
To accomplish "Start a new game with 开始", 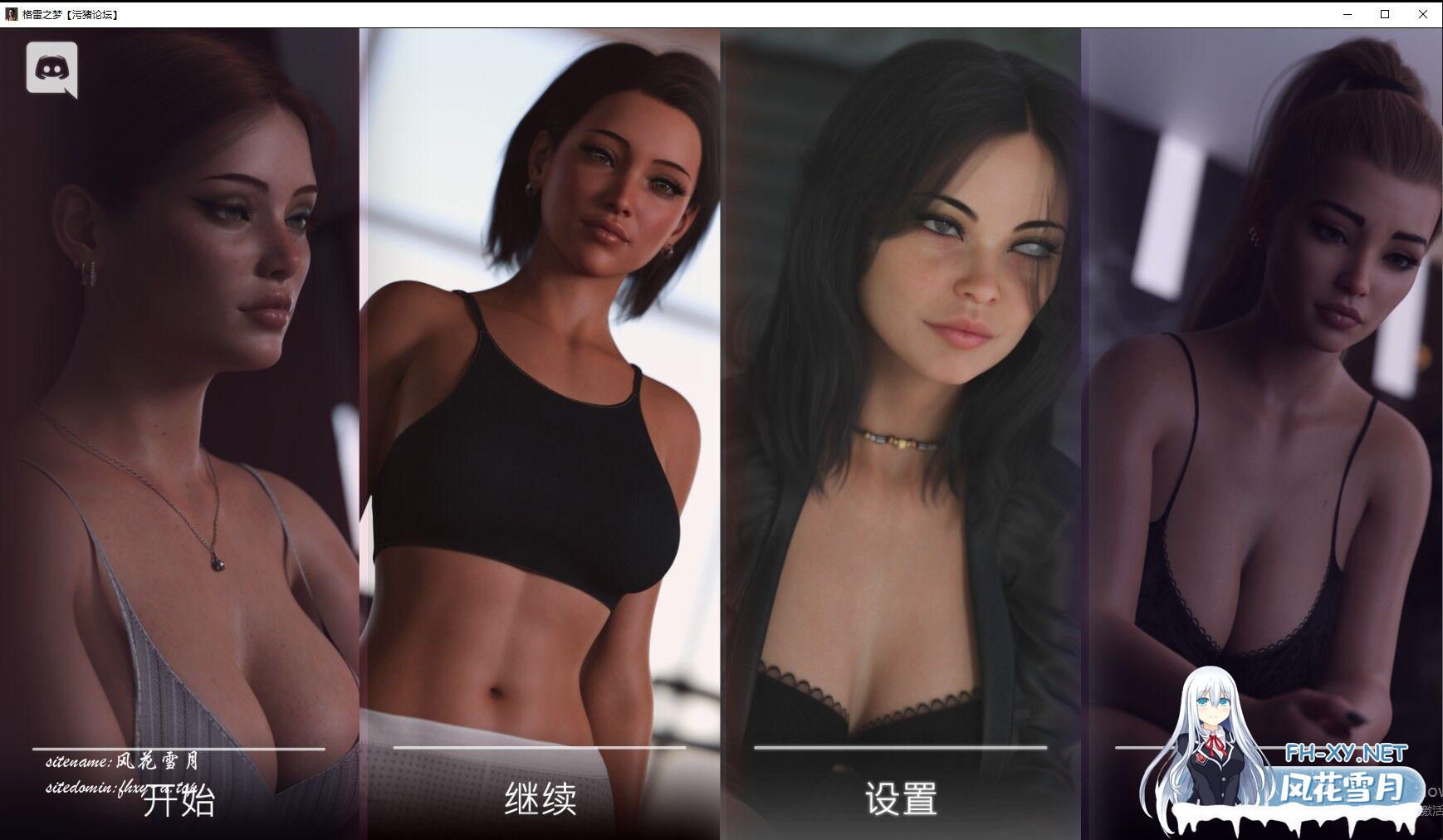I will pos(179,800).
